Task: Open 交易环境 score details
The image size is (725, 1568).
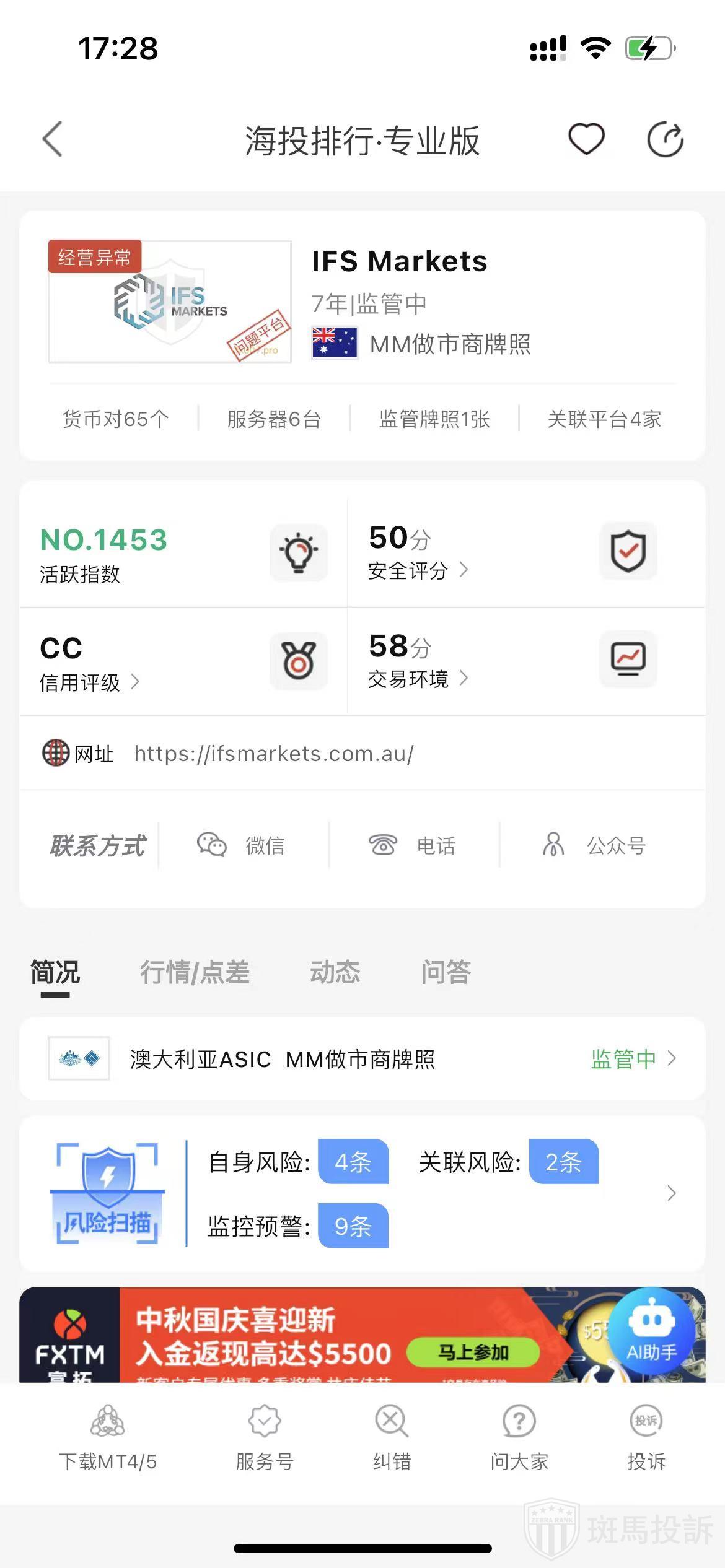Action: point(417,679)
